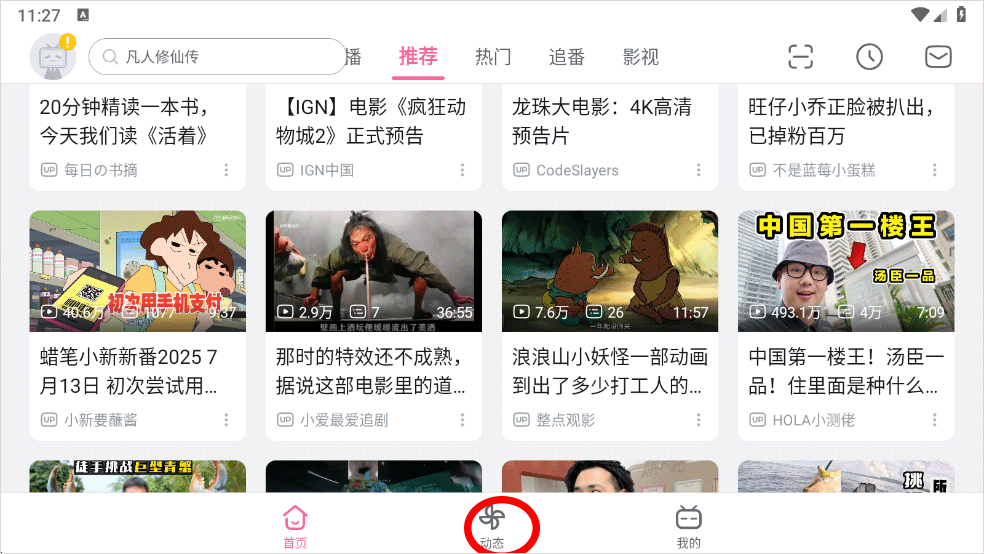Tap the search box showing 凡人修仙传

(218, 57)
